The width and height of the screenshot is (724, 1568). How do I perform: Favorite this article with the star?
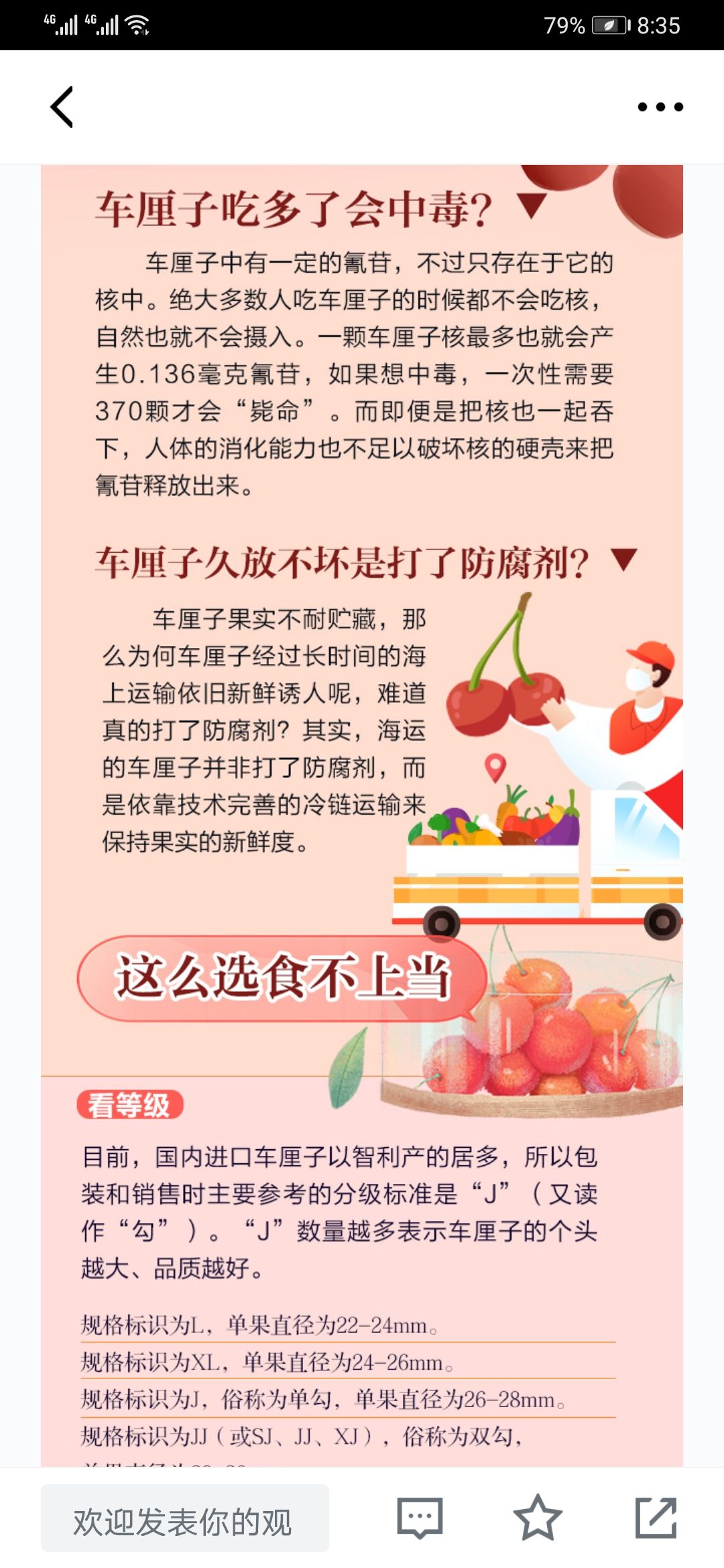click(x=537, y=1518)
